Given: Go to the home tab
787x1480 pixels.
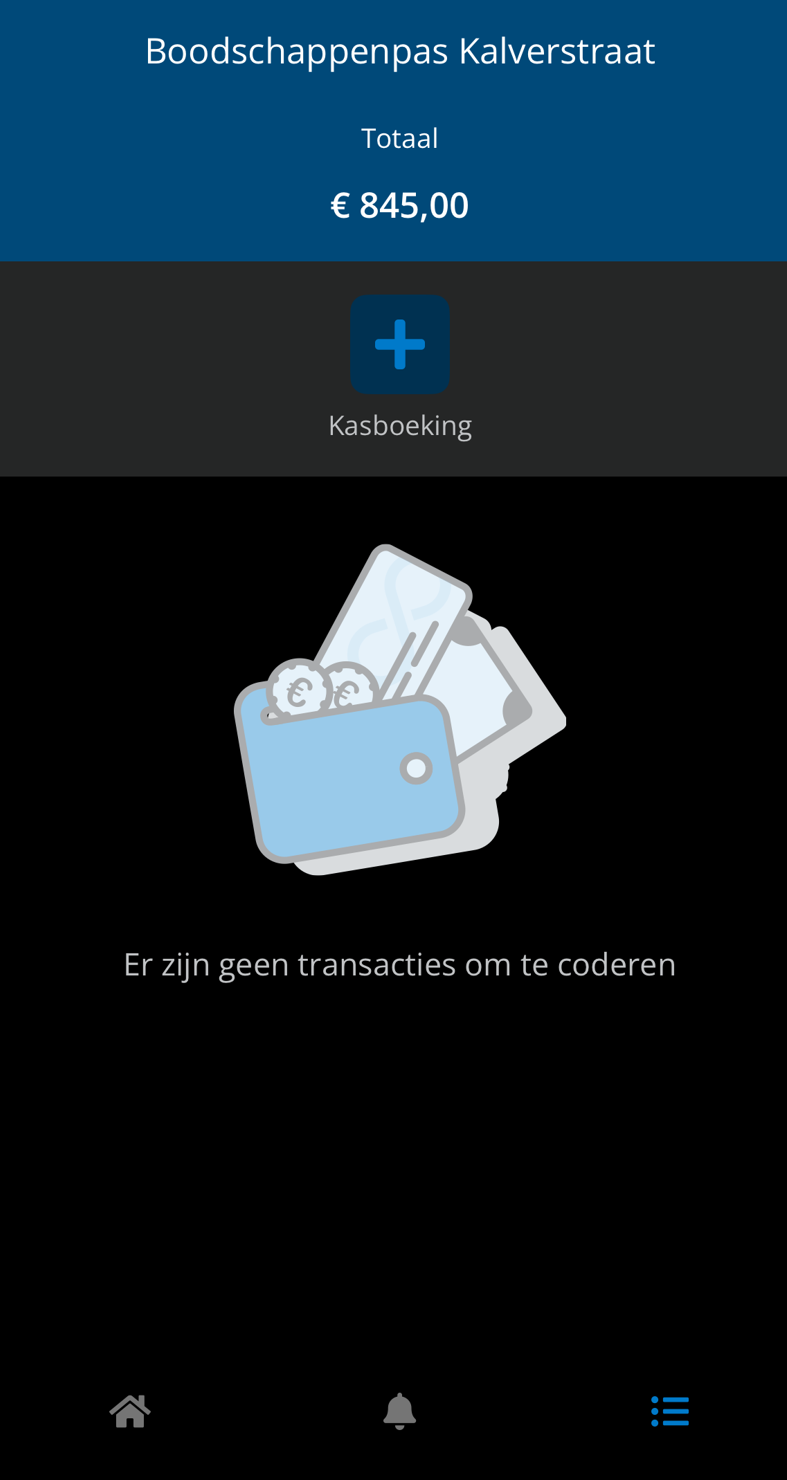Looking at the screenshot, I should (x=130, y=1411).
